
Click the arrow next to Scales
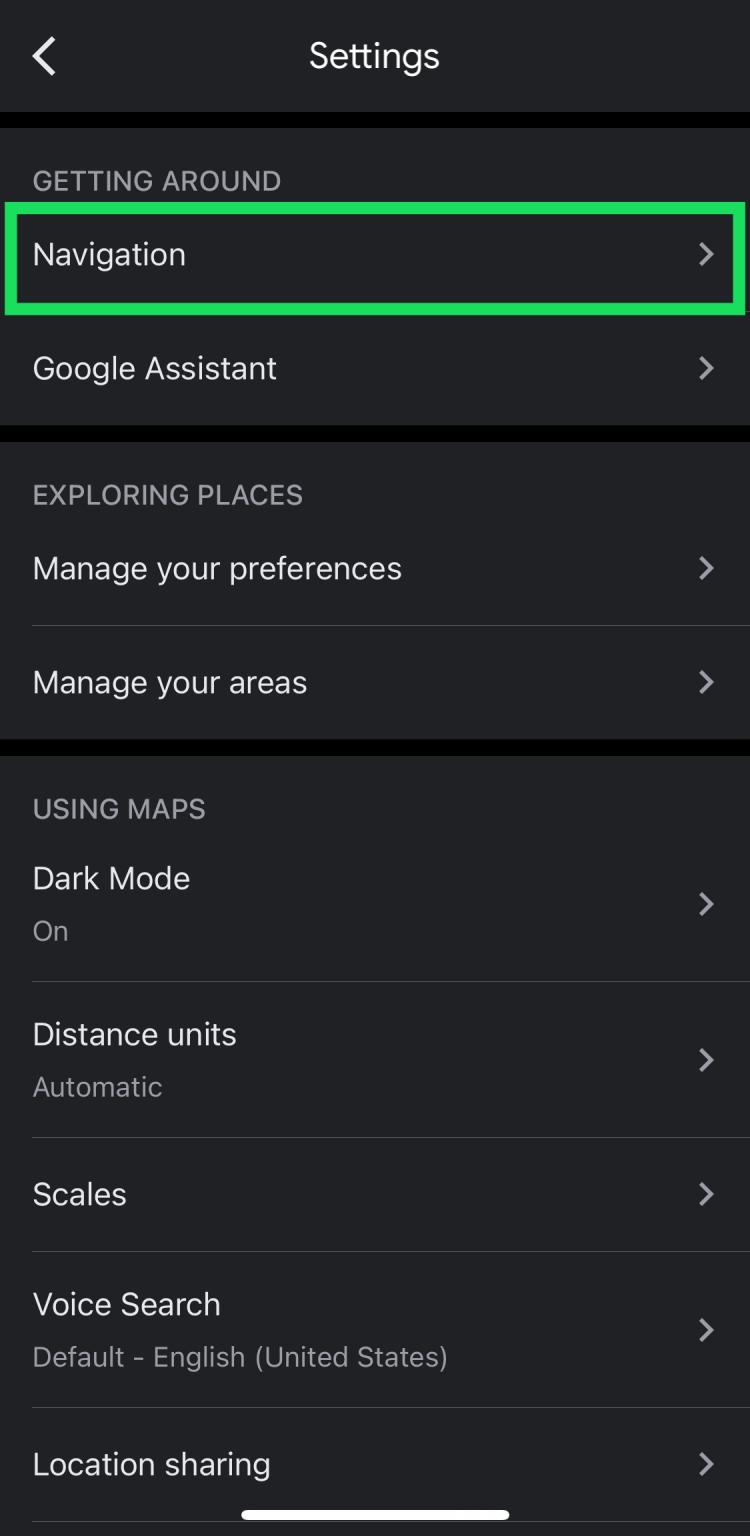(x=707, y=1194)
